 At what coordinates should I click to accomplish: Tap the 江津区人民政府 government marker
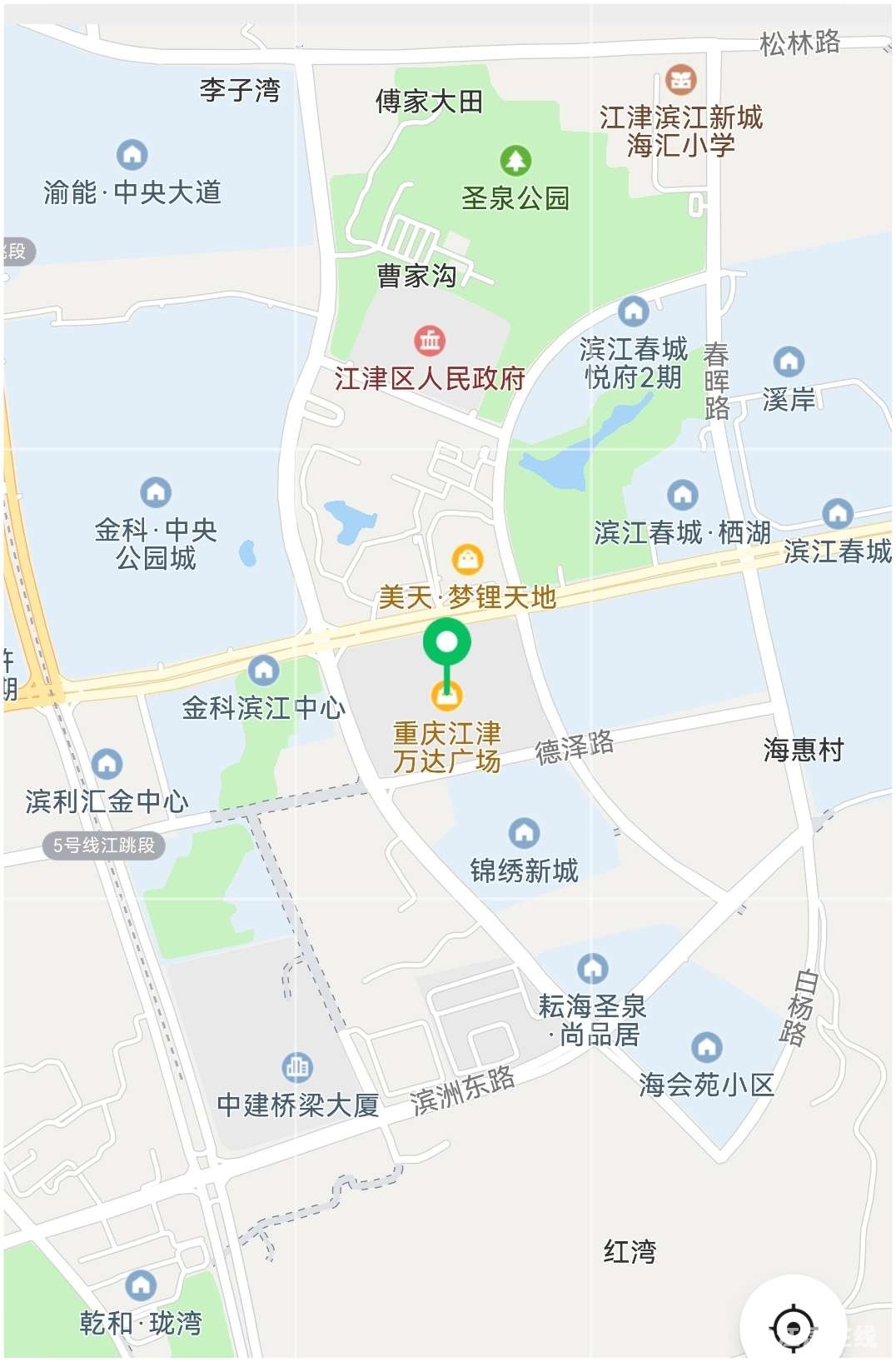431,340
